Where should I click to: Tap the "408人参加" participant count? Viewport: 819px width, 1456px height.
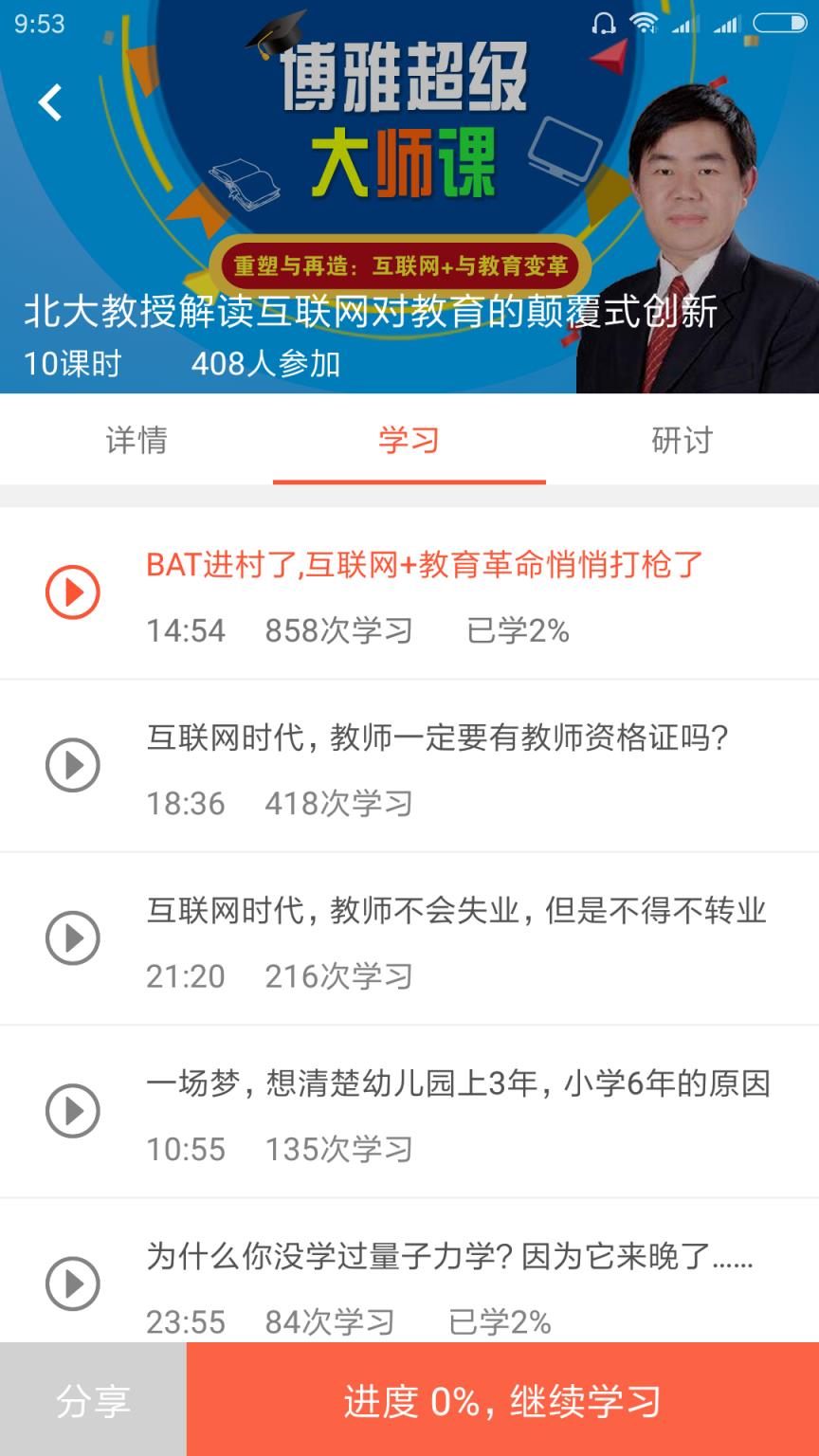coord(264,363)
